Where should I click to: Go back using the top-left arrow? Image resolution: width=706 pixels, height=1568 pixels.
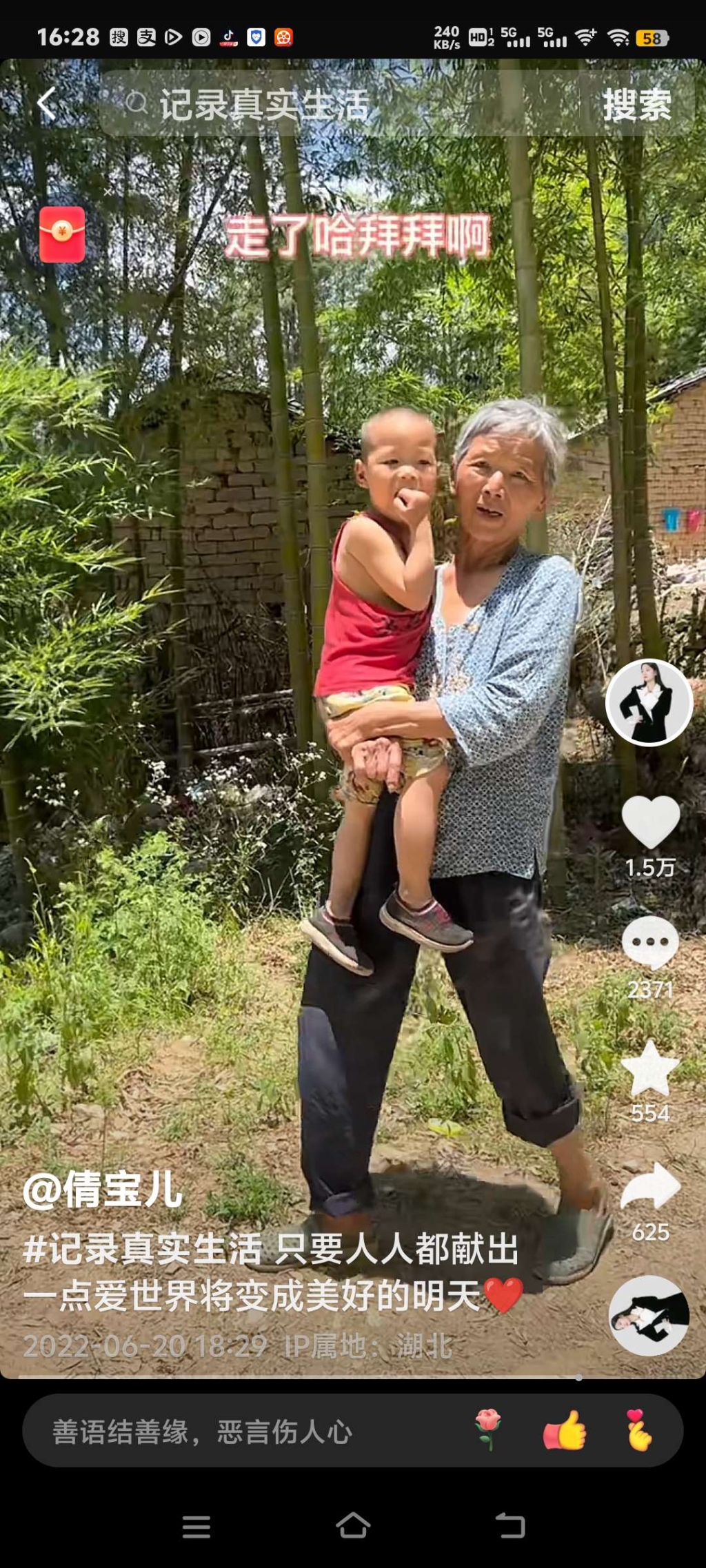[47, 105]
